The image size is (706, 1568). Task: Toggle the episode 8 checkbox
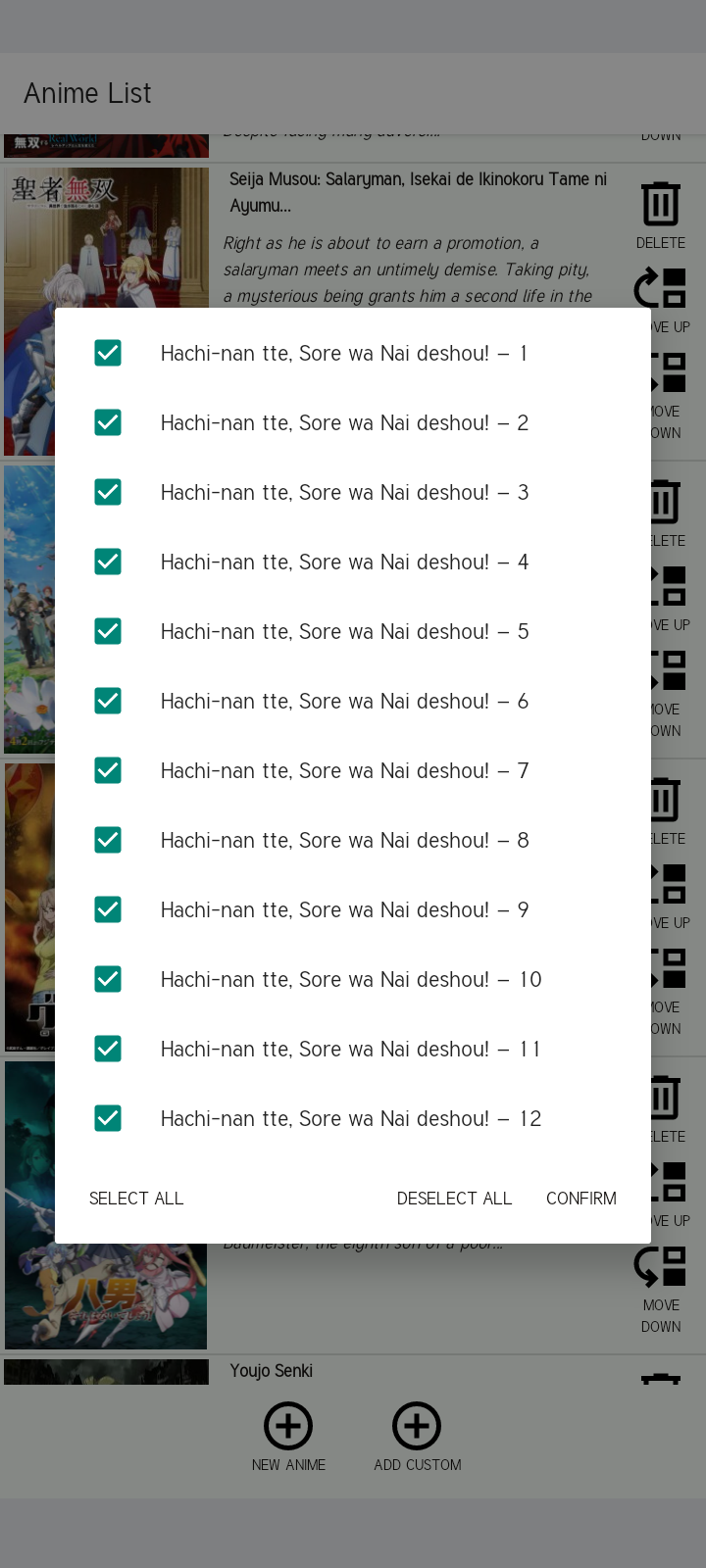click(x=108, y=840)
